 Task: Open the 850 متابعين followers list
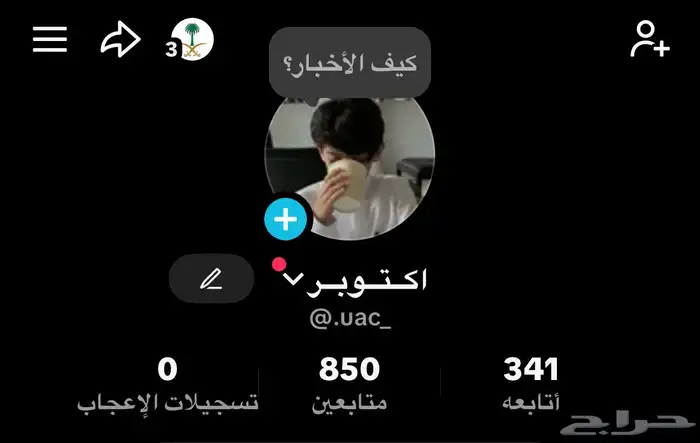349,385
